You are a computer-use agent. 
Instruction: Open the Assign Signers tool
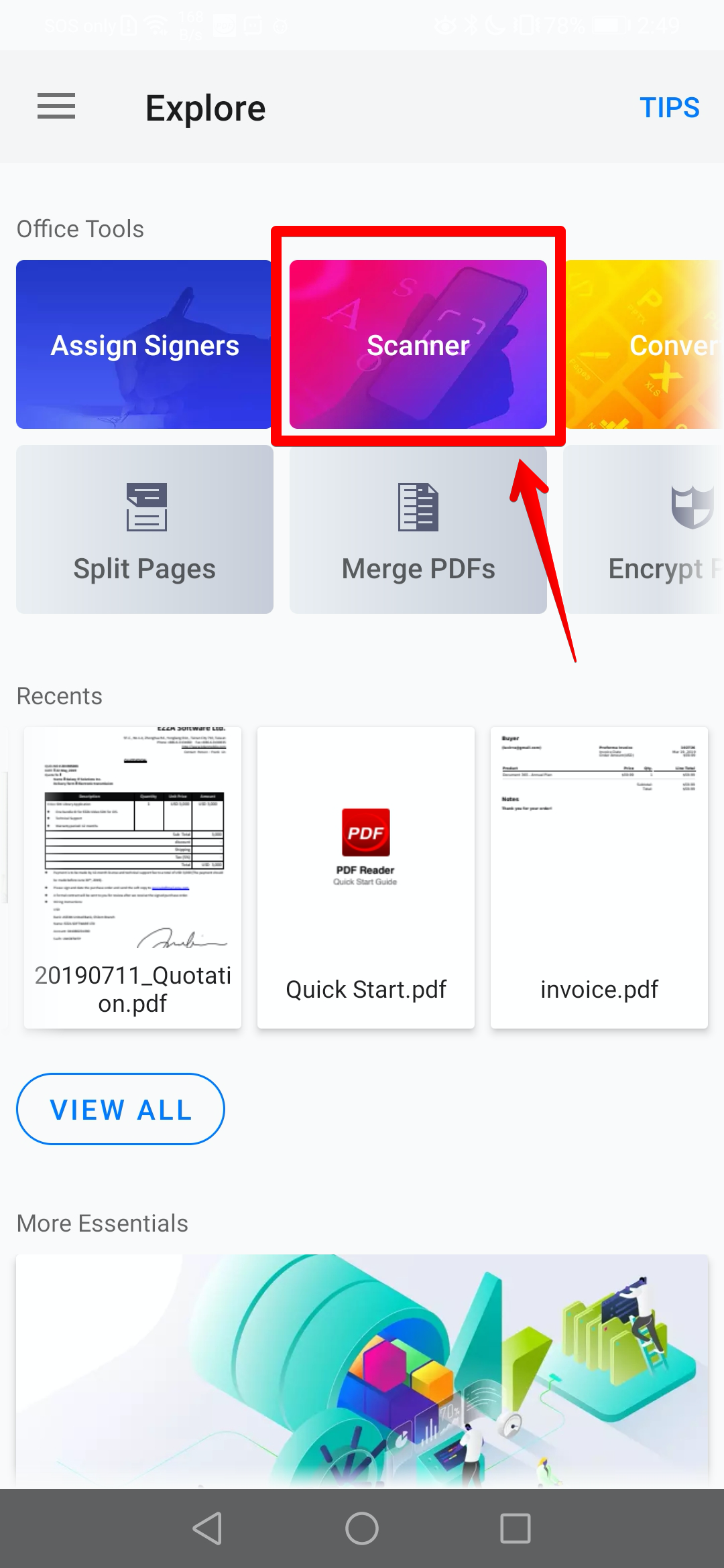click(144, 344)
